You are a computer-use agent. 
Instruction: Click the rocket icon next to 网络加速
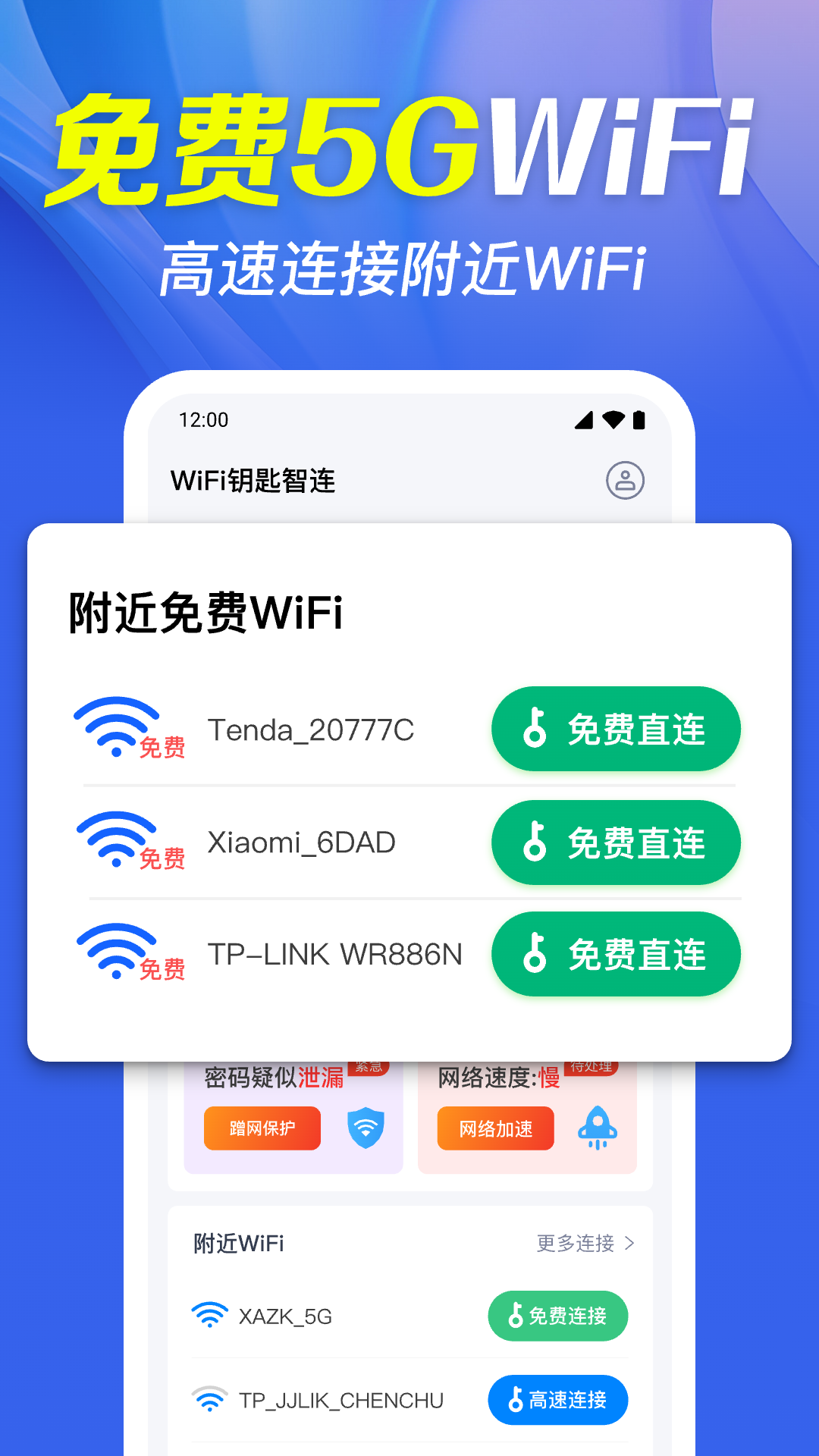598,1129
